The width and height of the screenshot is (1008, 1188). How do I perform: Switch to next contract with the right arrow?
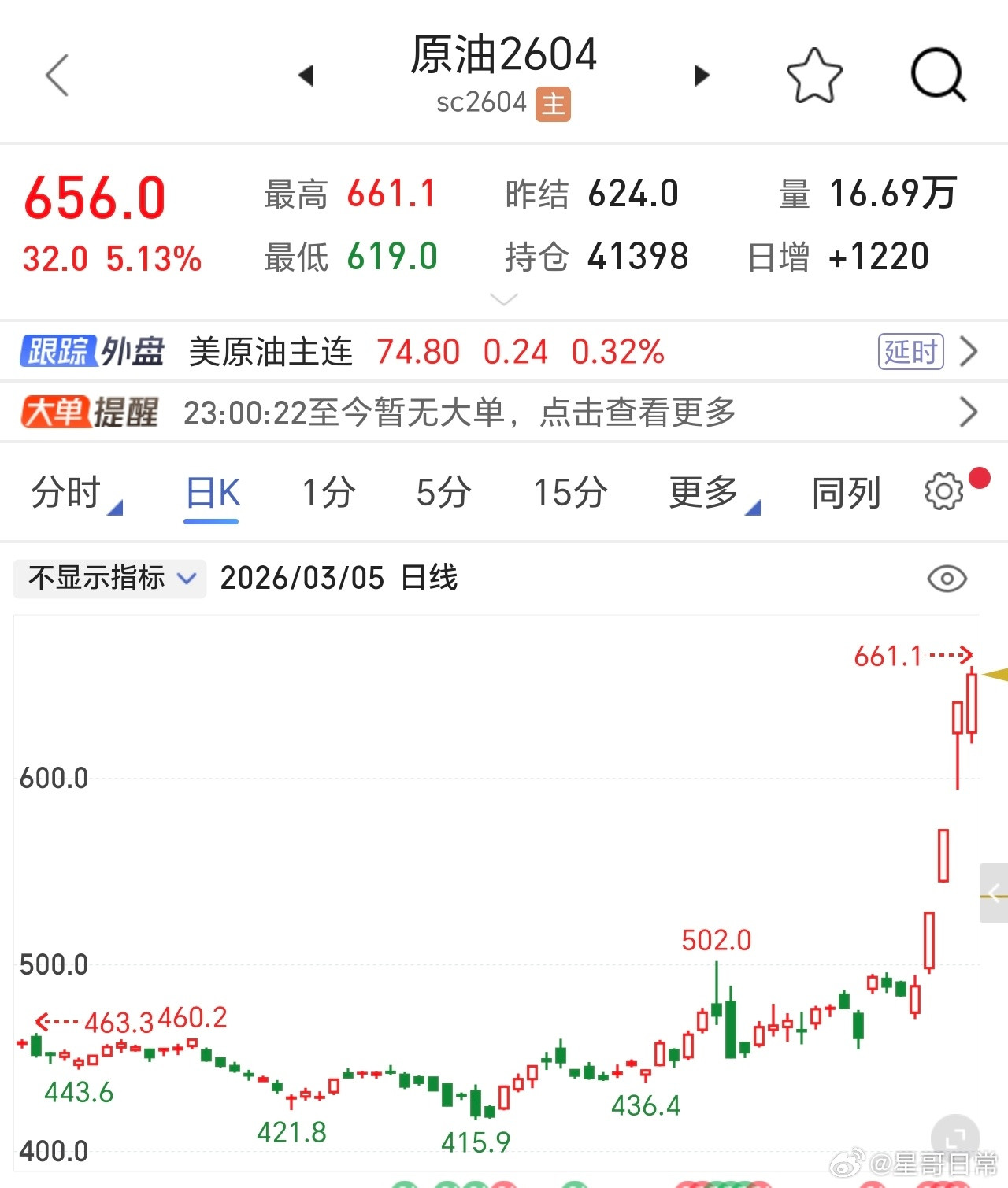coord(702,75)
